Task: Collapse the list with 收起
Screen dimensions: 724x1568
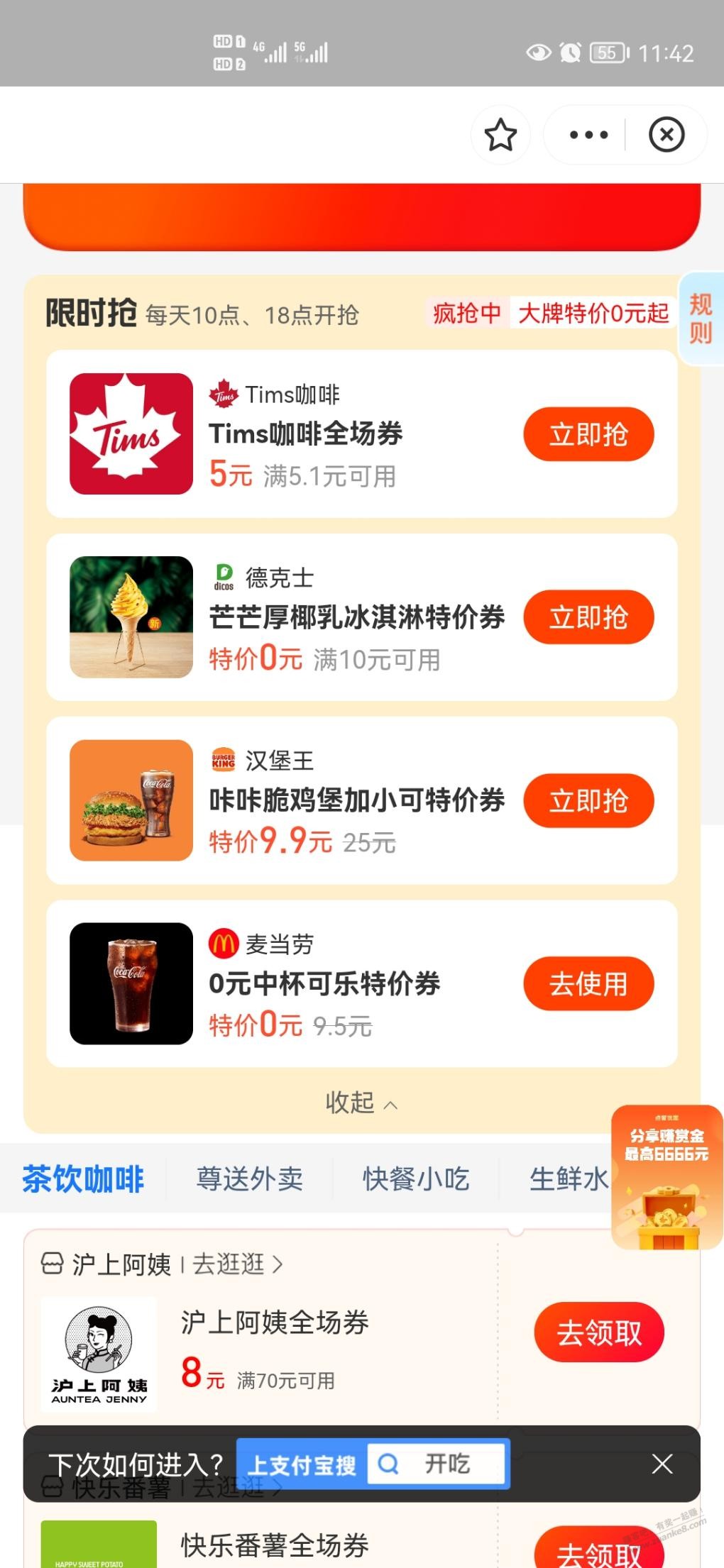Action: coord(361,1103)
